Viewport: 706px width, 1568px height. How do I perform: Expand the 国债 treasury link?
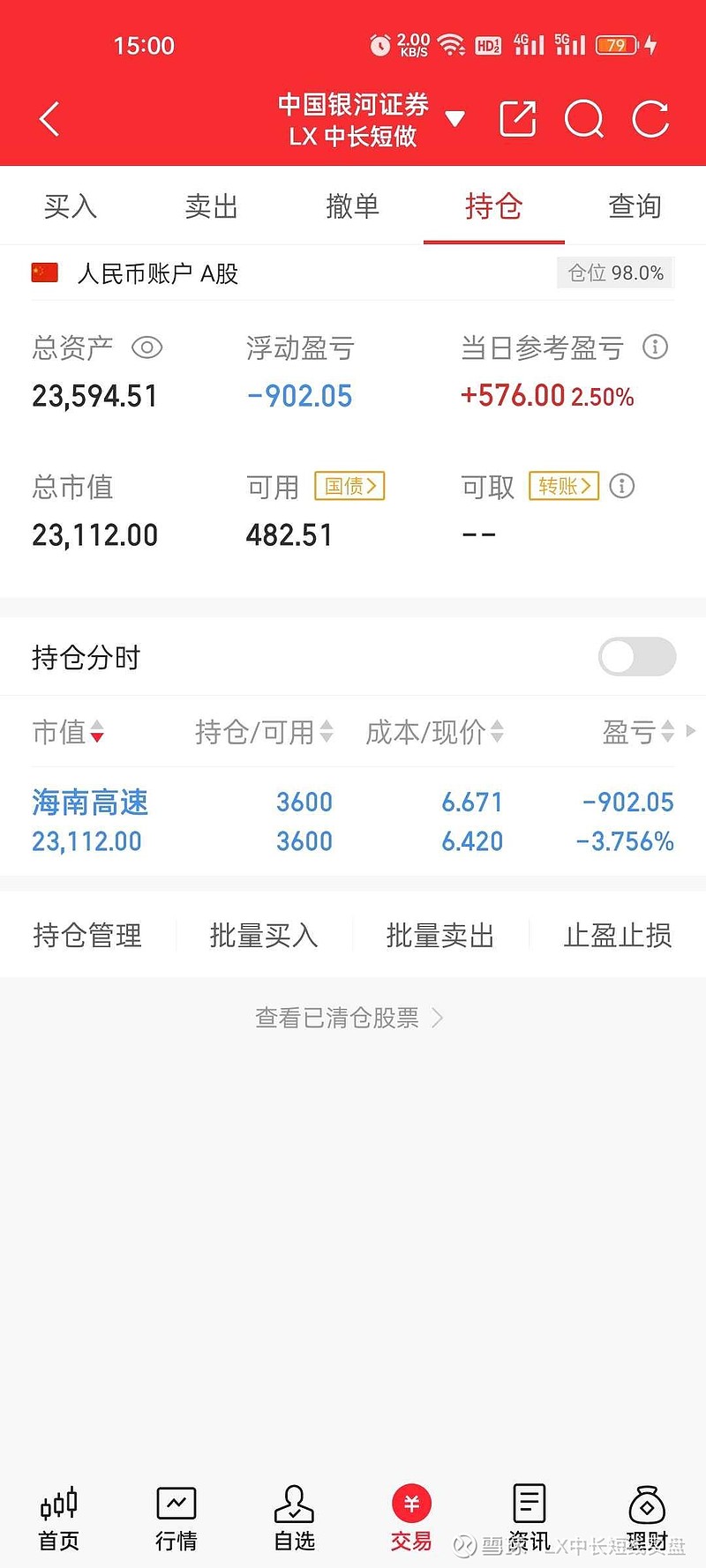[349, 486]
